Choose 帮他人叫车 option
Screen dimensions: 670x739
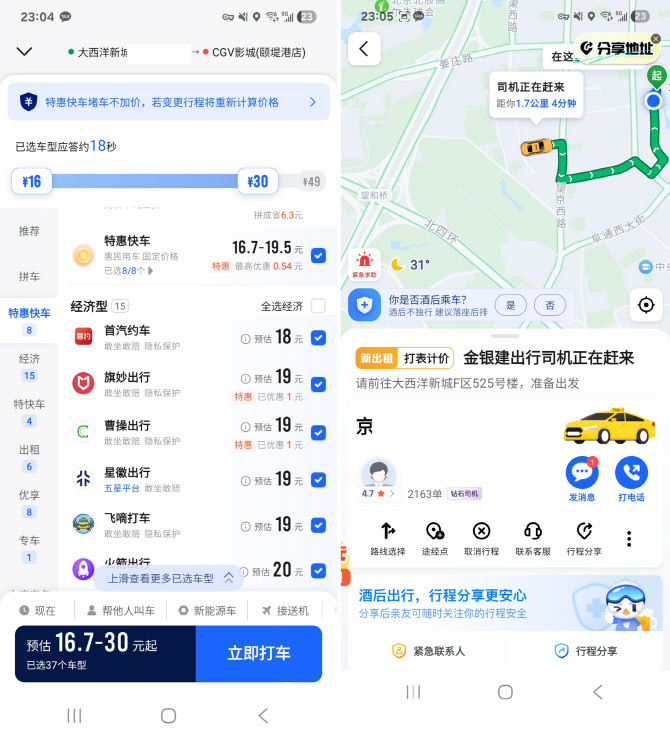122,610
